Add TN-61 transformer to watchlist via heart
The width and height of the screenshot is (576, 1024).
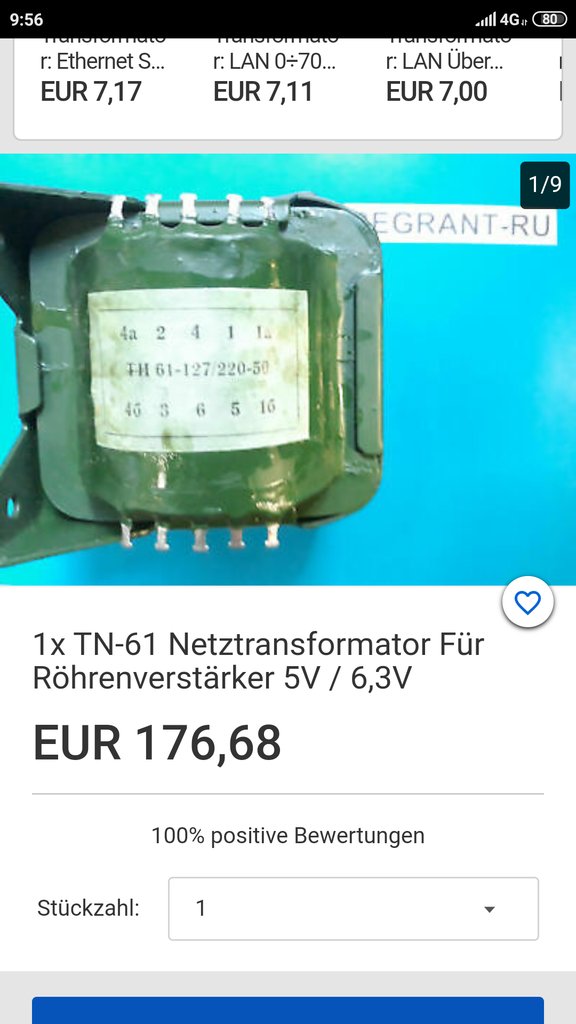click(527, 602)
